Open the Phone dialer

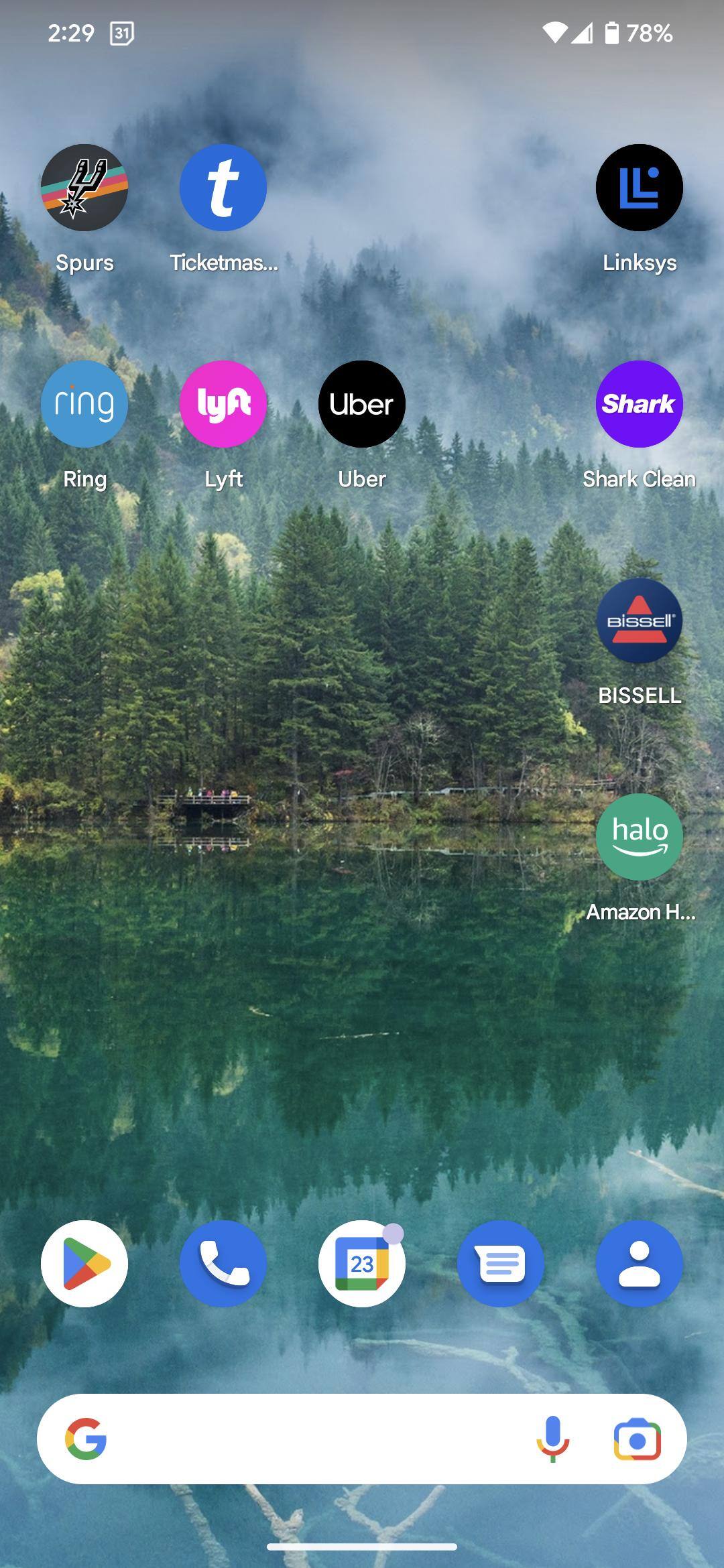(223, 1264)
